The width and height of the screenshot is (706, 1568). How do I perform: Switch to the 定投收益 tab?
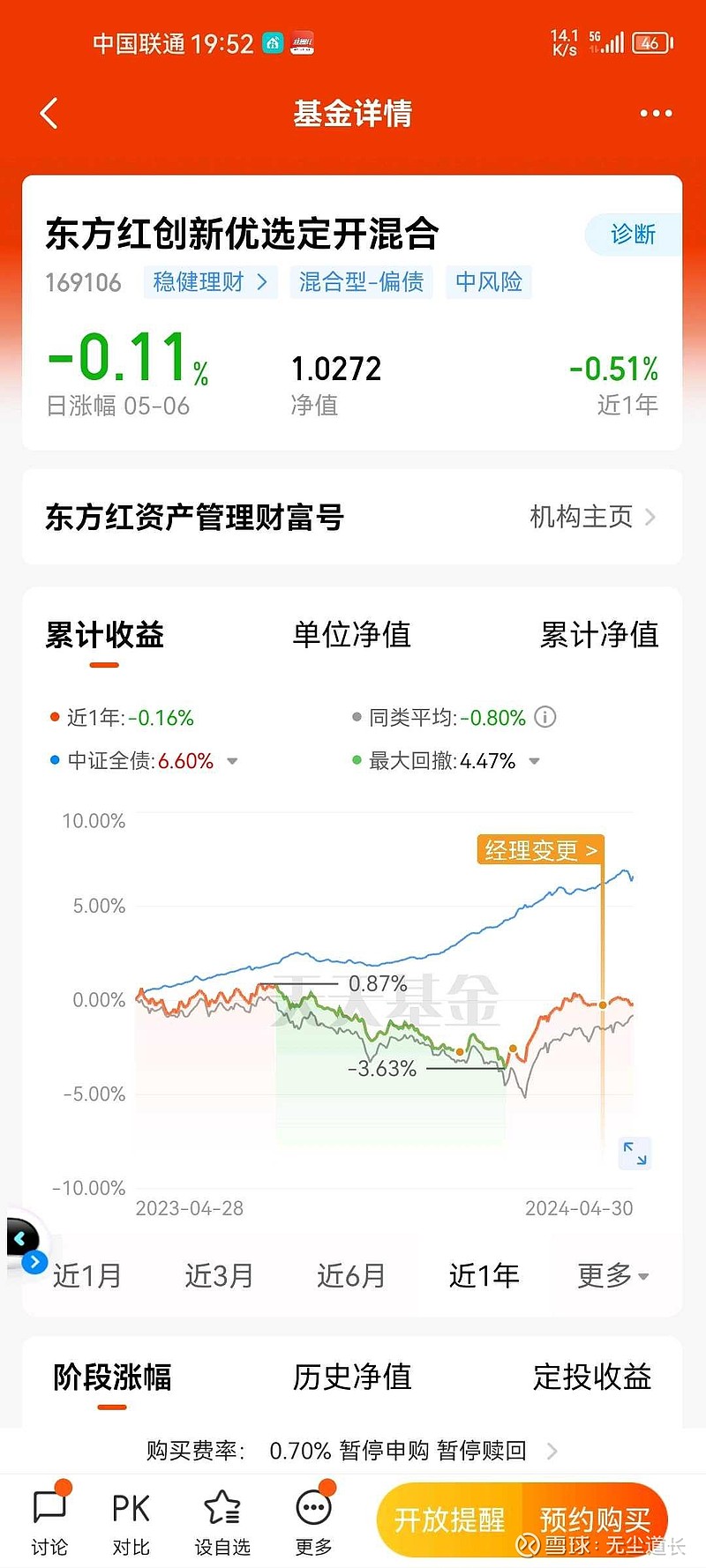pyautogui.click(x=592, y=1377)
